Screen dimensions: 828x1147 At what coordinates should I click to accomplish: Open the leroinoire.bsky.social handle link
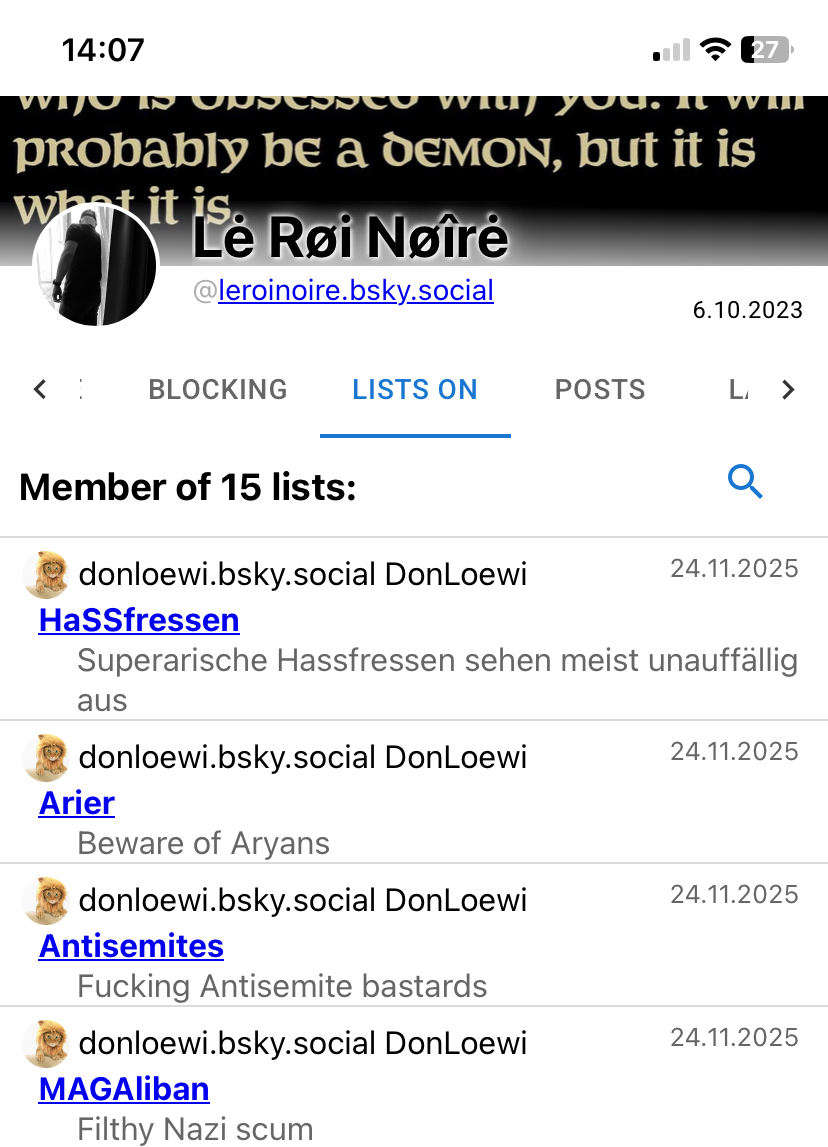(356, 291)
